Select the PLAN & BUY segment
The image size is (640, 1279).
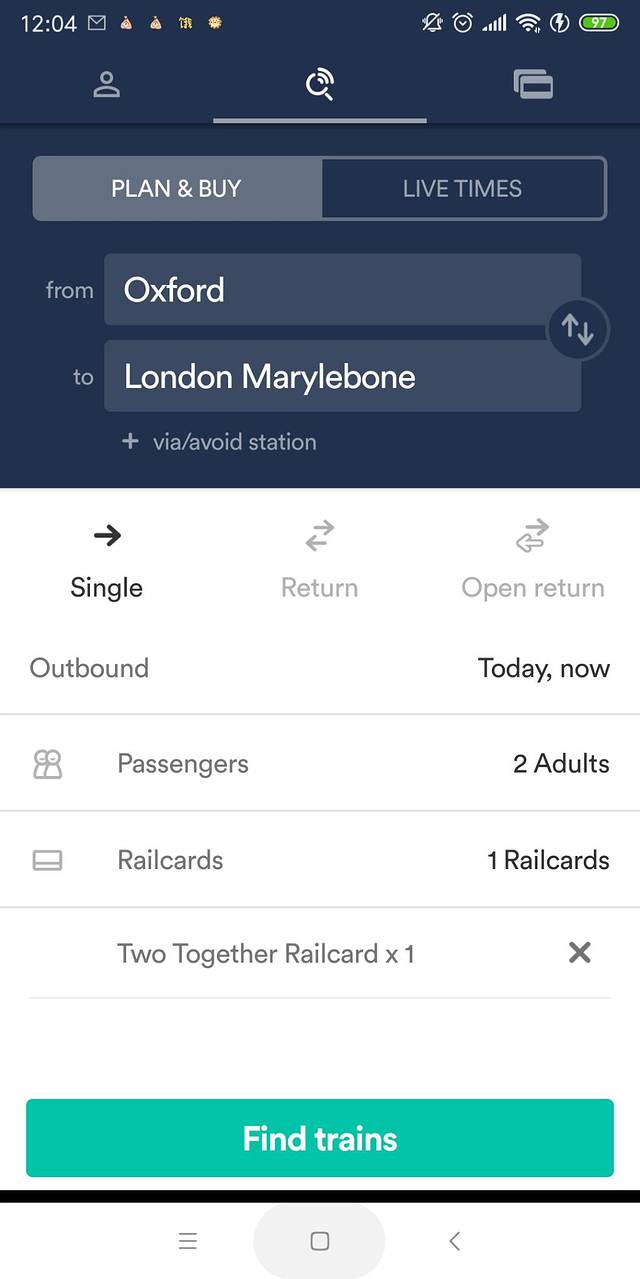coord(177,188)
